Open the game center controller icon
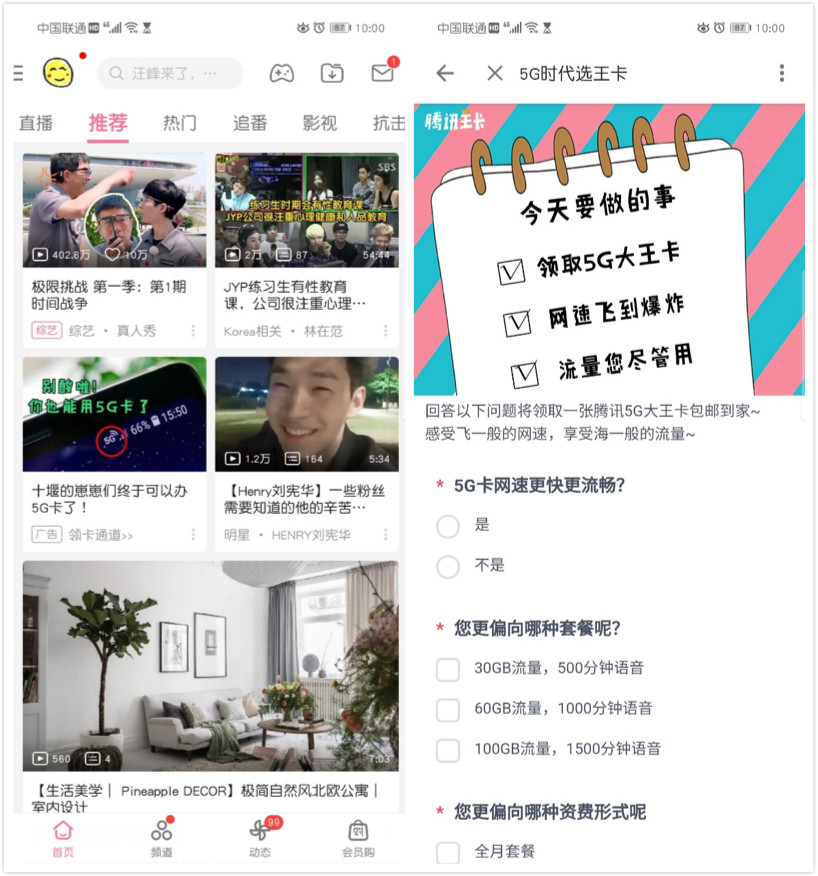The height and width of the screenshot is (876, 818). [282, 73]
